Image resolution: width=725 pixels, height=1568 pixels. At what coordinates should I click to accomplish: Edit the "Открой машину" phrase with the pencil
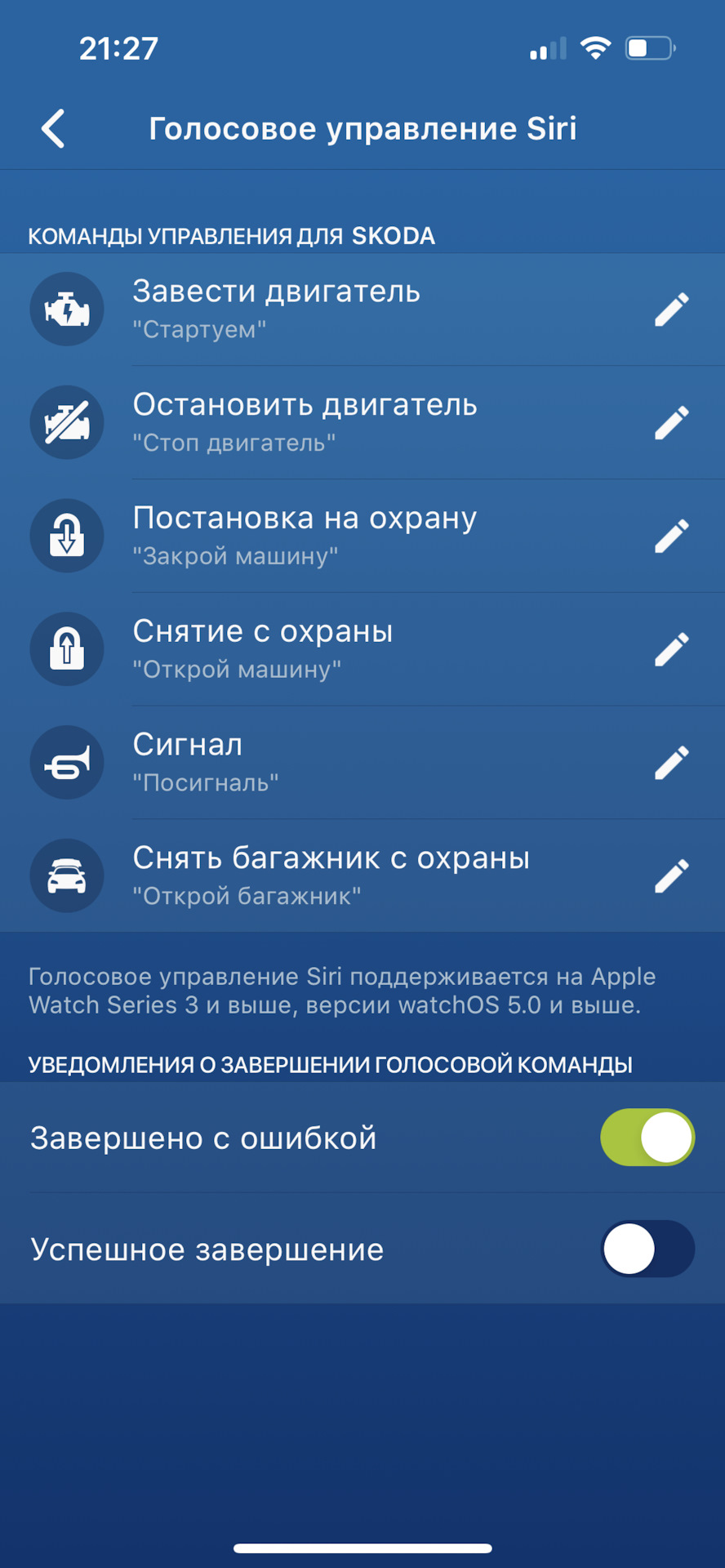(672, 649)
